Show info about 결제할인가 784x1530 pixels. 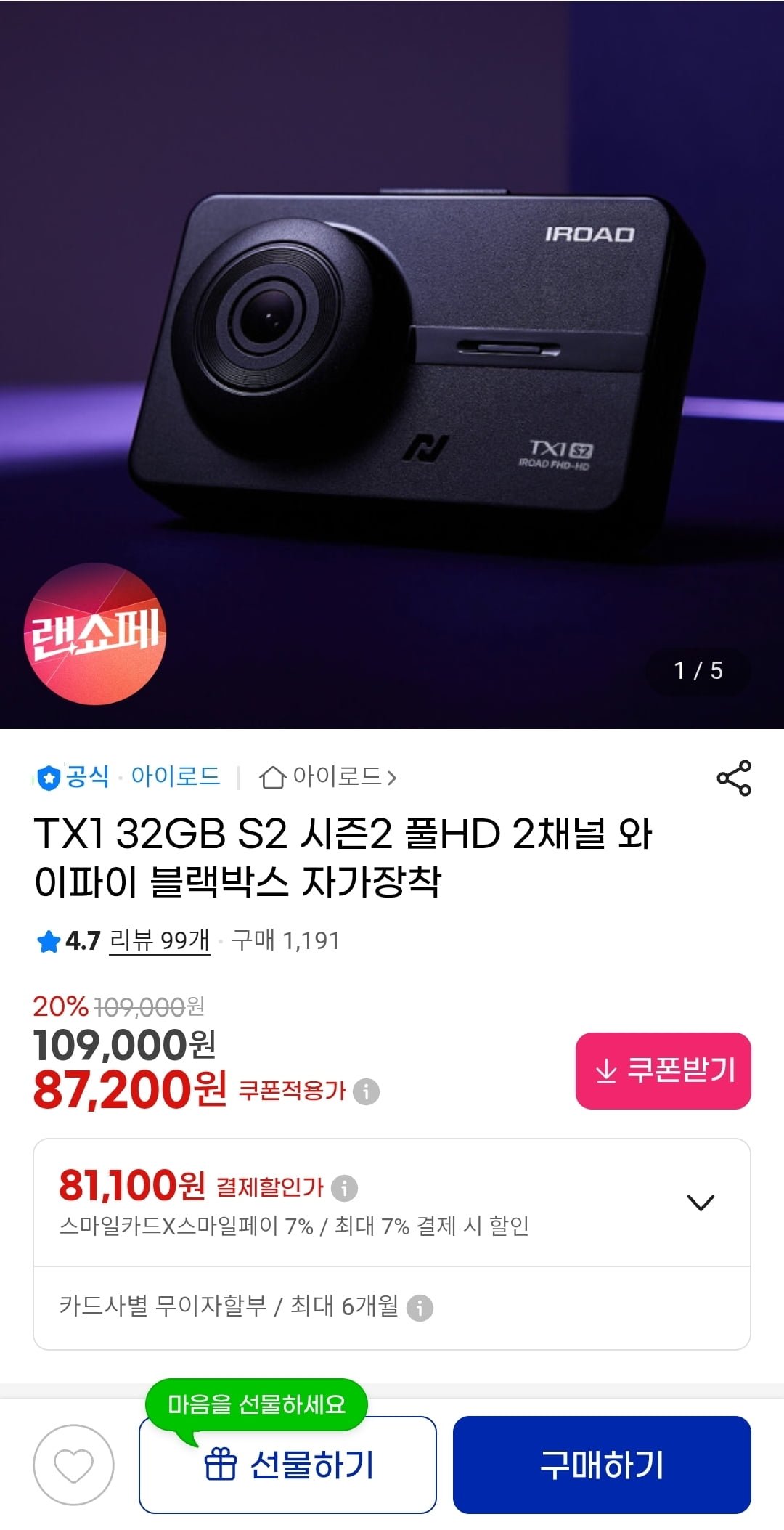(344, 1188)
